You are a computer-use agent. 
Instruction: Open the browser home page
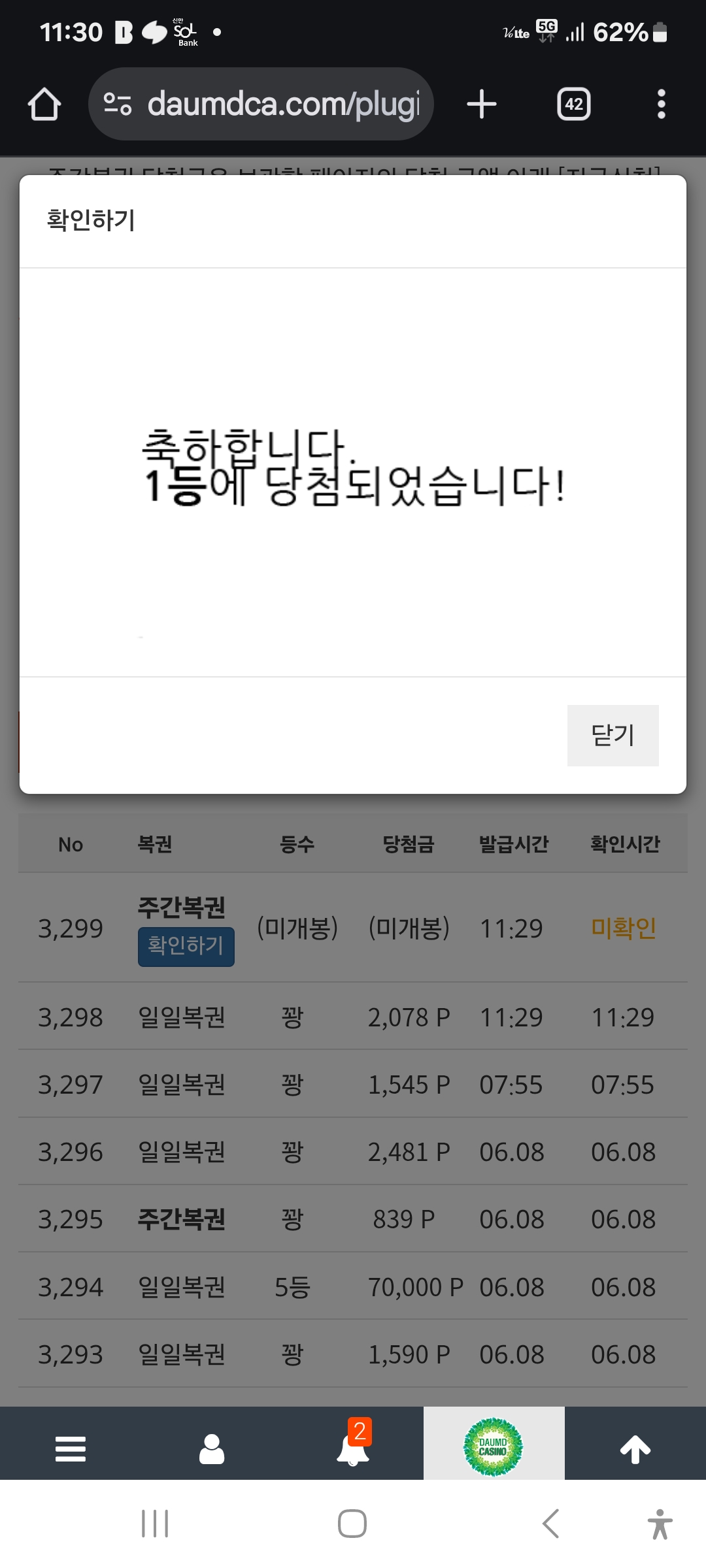(x=44, y=104)
